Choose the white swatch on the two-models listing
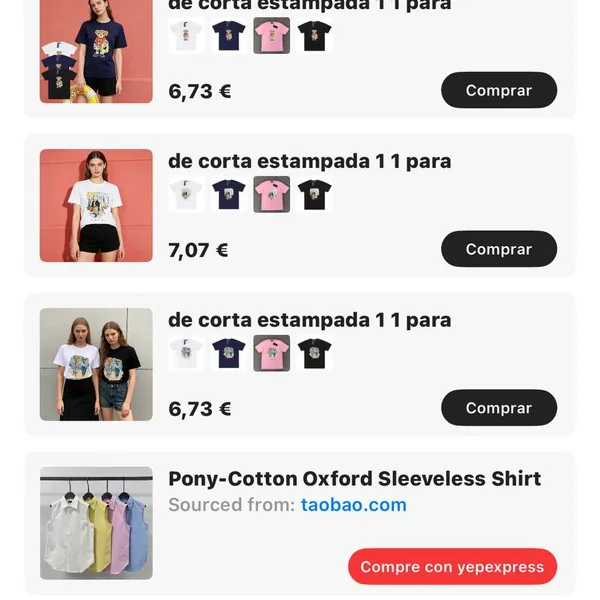This screenshot has height=600, width=600. [186, 353]
